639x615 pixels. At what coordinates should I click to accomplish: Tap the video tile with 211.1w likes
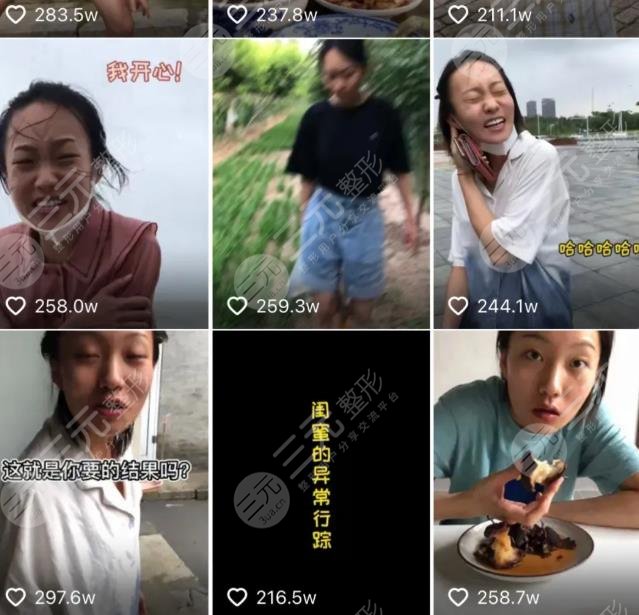click(x=536, y=16)
